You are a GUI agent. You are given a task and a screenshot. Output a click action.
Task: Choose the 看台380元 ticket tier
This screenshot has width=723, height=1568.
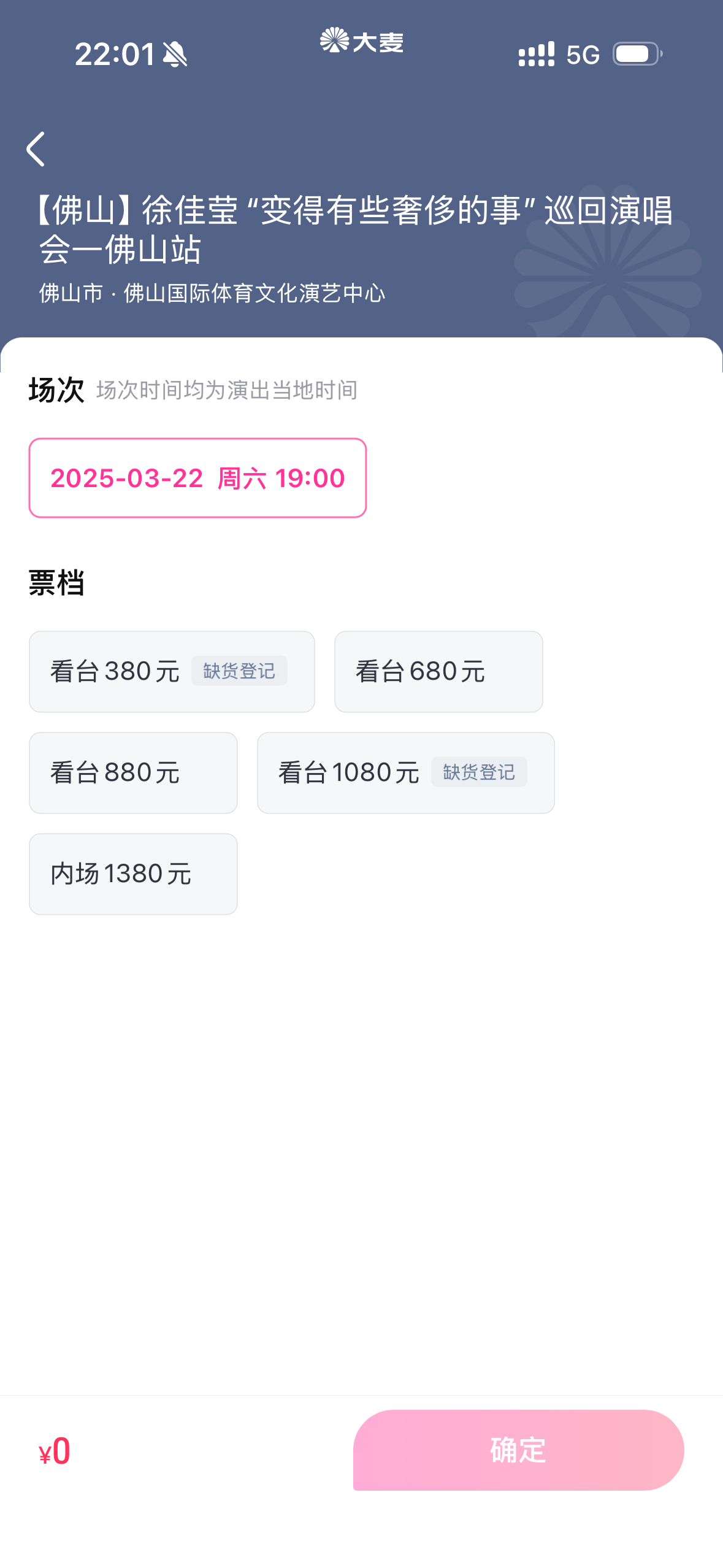[x=172, y=672]
